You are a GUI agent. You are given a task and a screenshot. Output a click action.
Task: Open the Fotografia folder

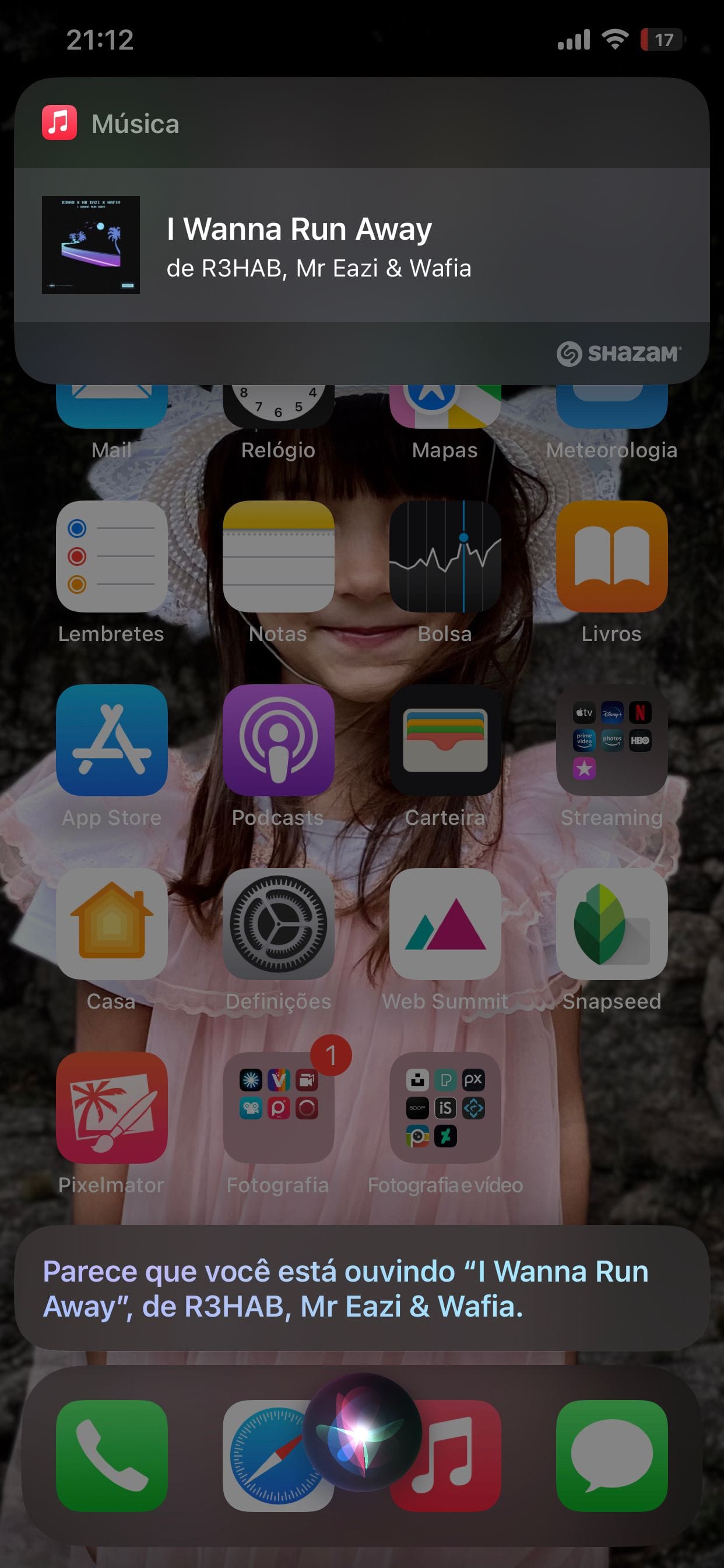[x=278, y=1108]
